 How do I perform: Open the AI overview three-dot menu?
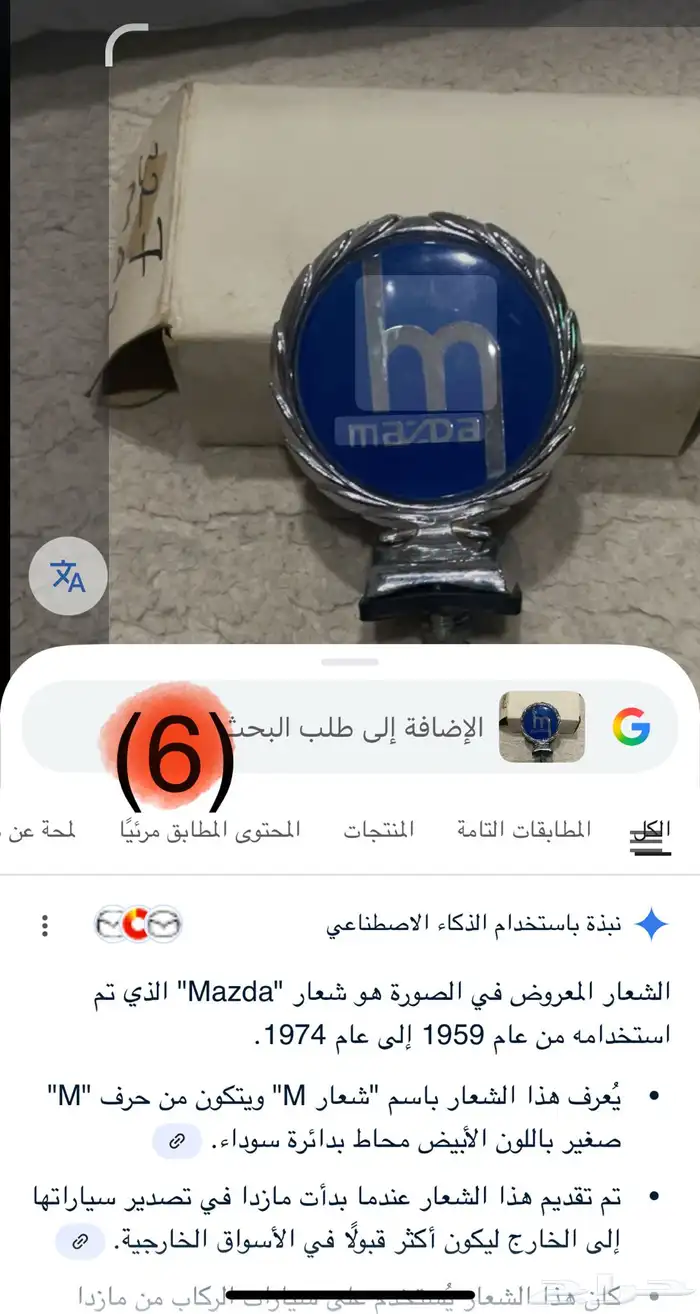[x=44, y=925]
